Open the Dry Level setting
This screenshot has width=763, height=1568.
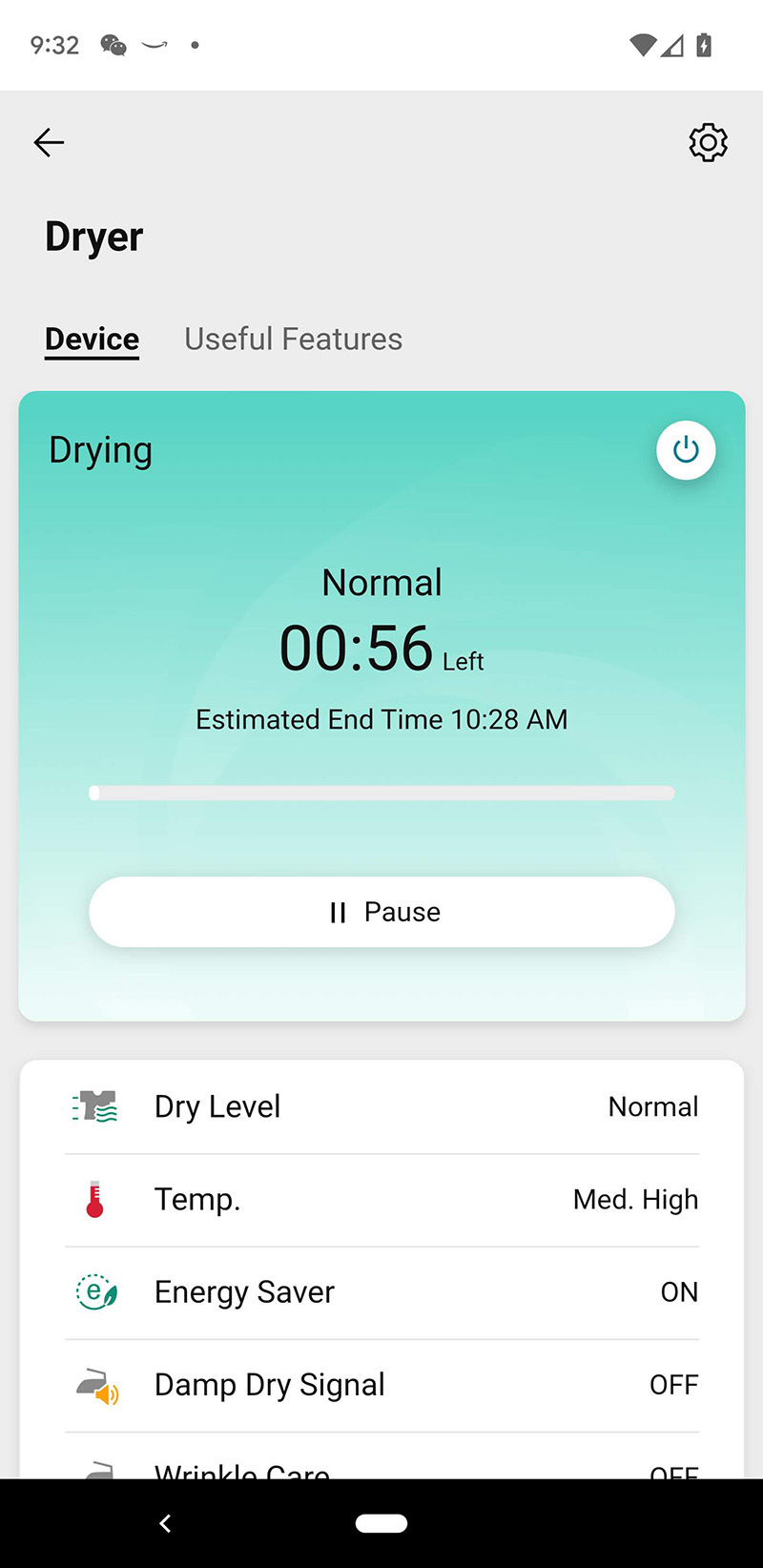tap(381, 1106)
